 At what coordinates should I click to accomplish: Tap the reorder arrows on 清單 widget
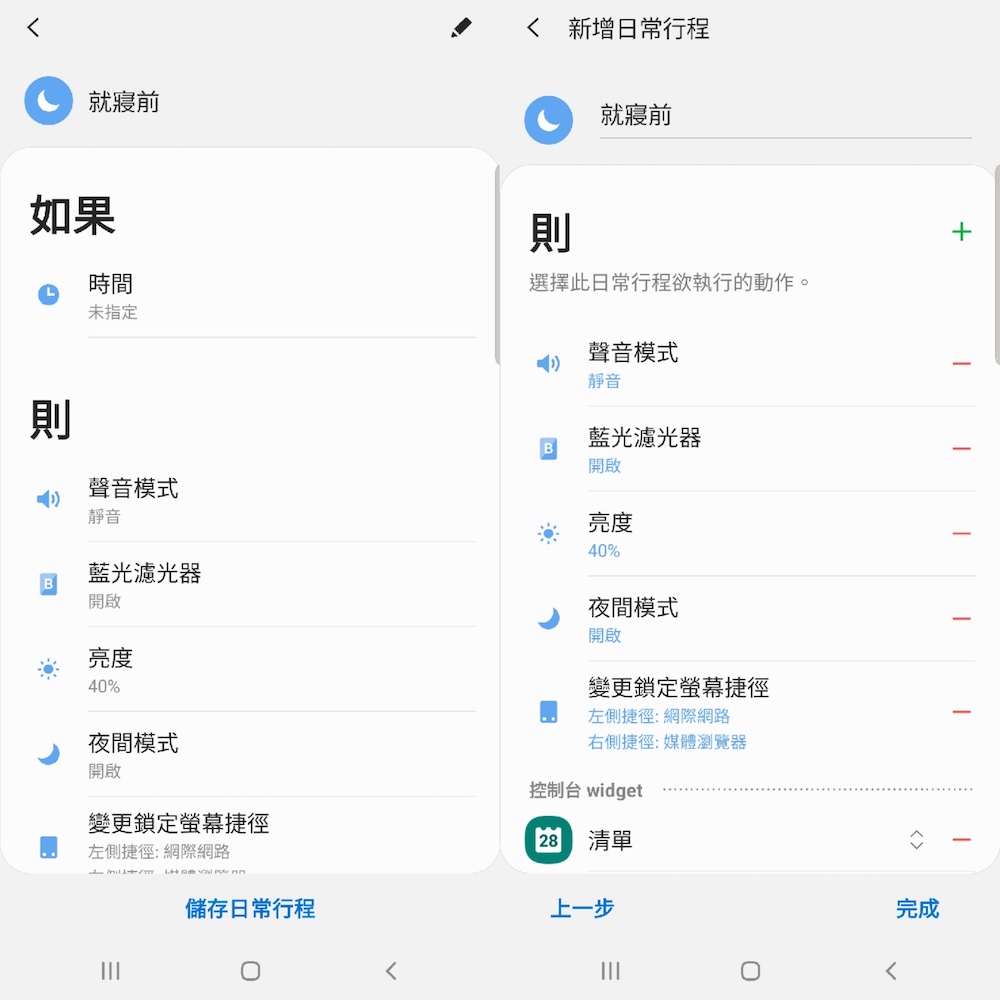click(x=916, y=840)
